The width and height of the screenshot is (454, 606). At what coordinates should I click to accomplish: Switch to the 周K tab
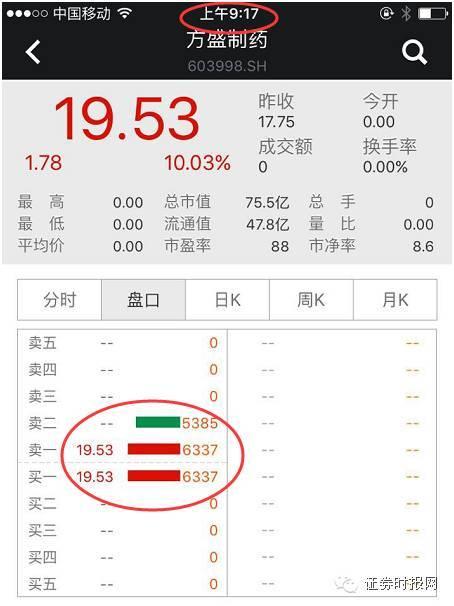(x=311, y=300)
